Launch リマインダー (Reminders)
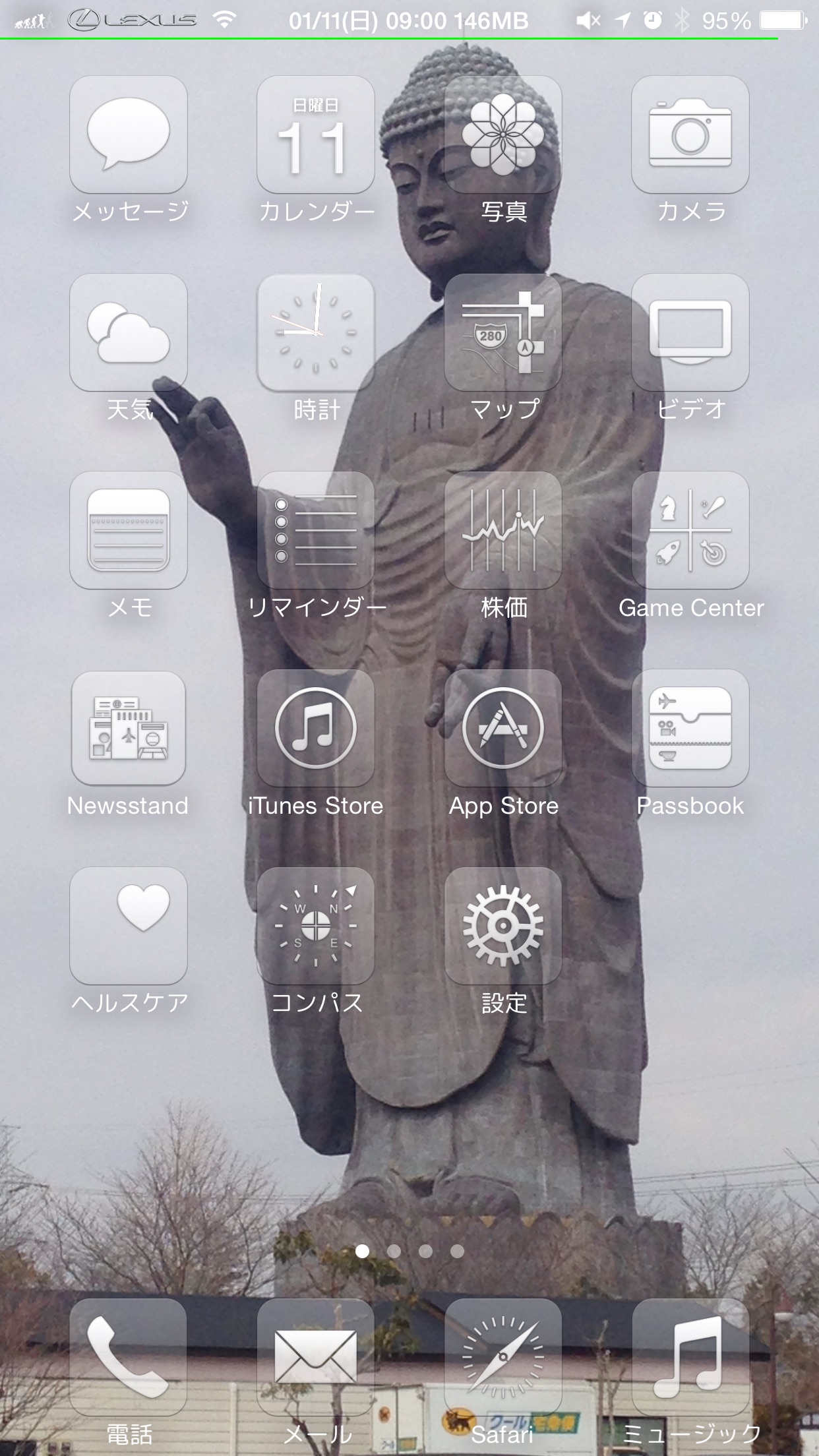The width and height of the screenshot is (819, 1456). coord(316,530)
